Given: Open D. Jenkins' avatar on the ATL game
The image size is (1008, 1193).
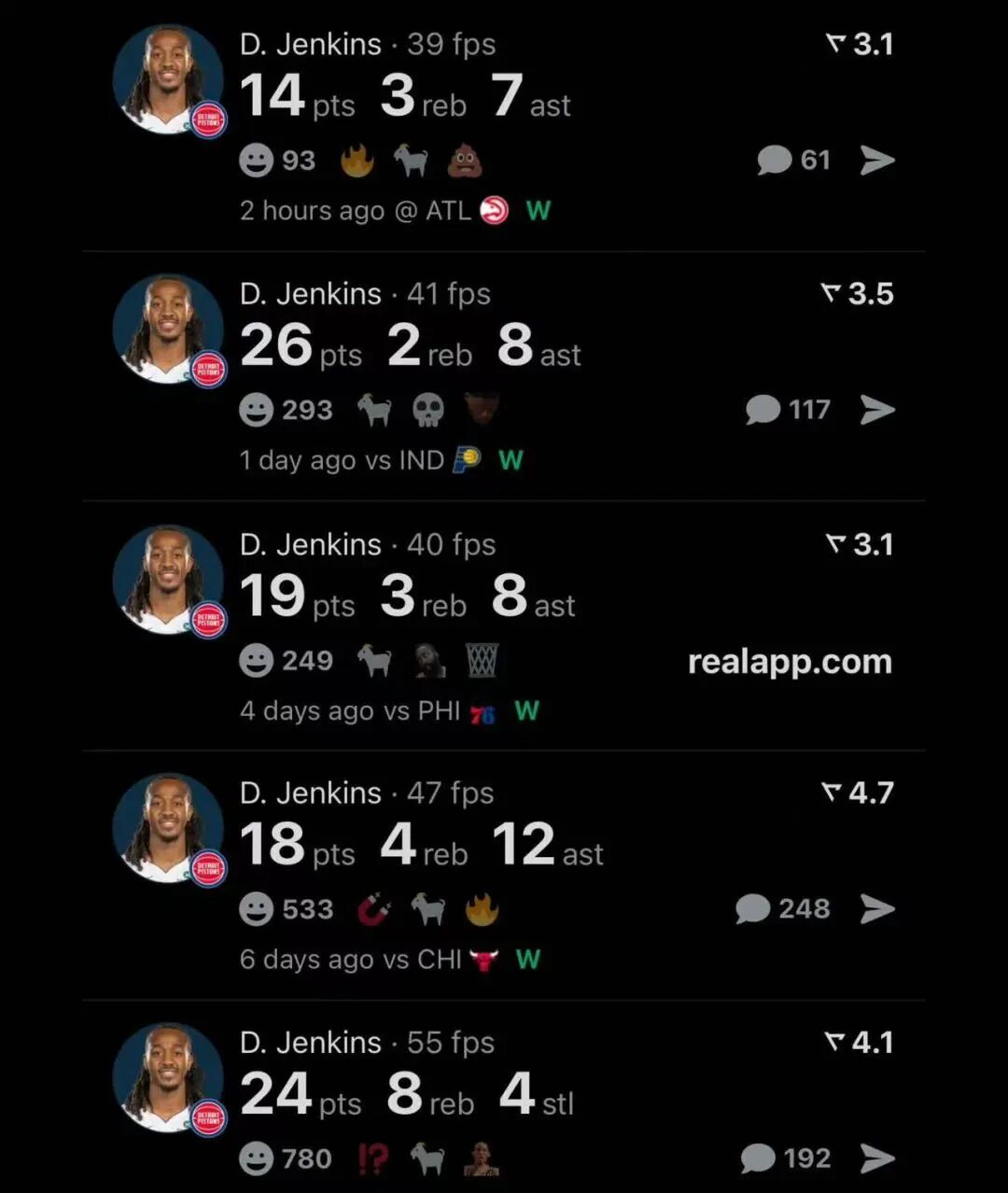Looking at the screenshot, I should click(x=168, y=80).
